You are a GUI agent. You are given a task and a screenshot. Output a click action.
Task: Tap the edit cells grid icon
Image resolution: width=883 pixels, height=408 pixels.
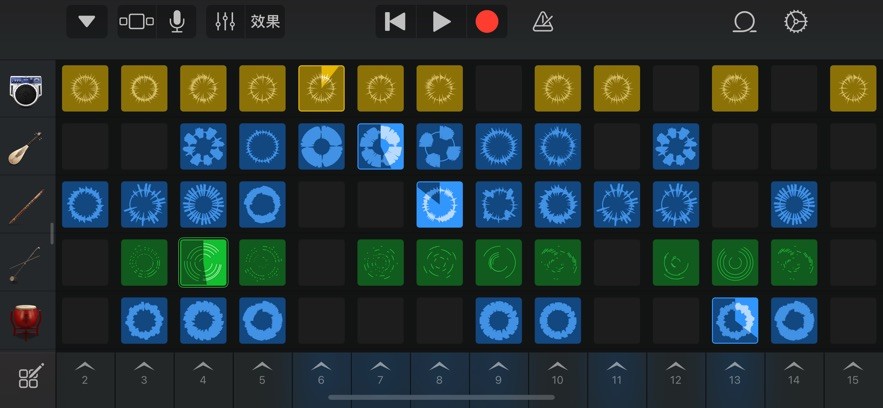[29, 377]
